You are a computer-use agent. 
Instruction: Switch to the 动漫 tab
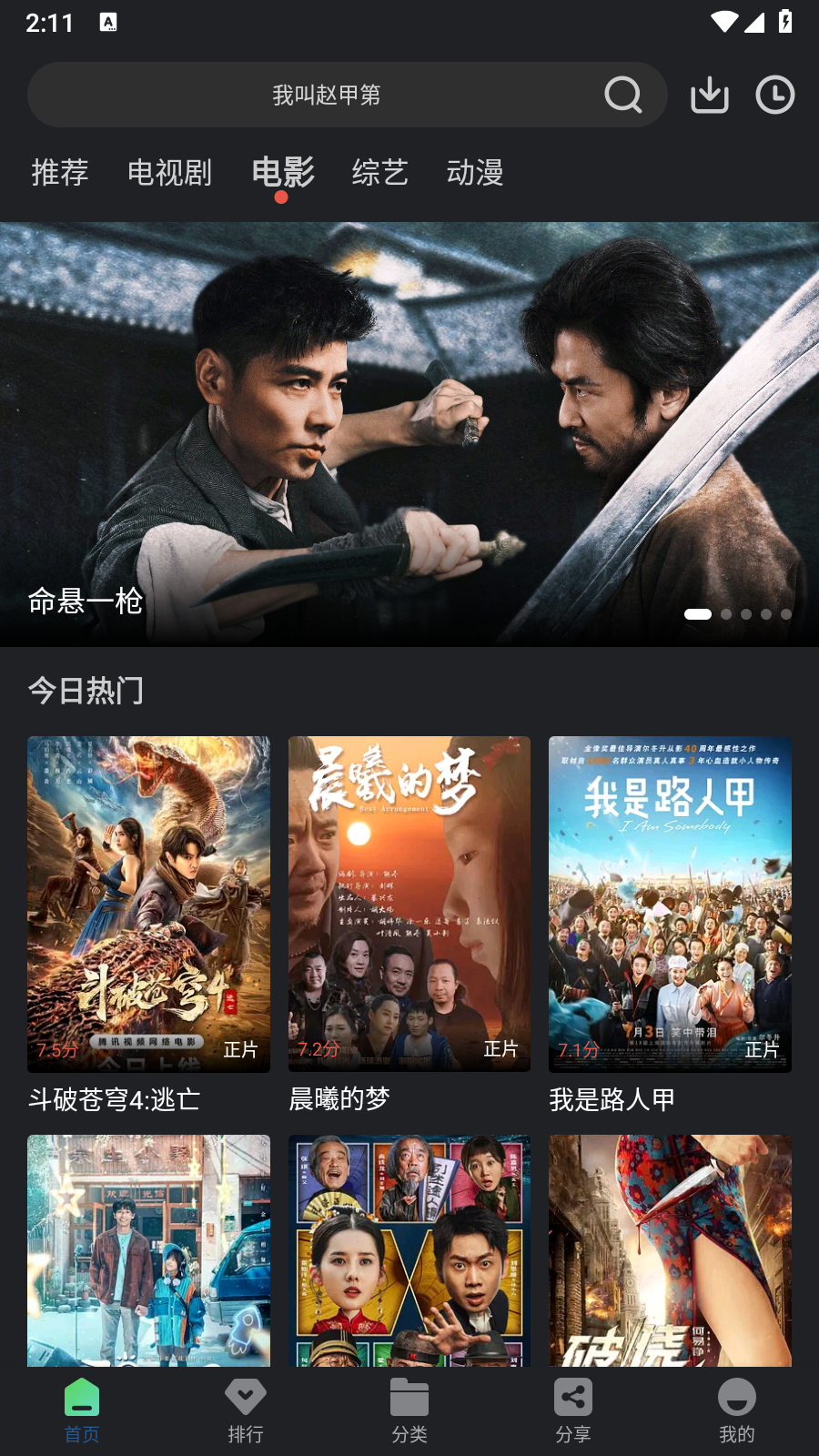(x=476, y=173)
